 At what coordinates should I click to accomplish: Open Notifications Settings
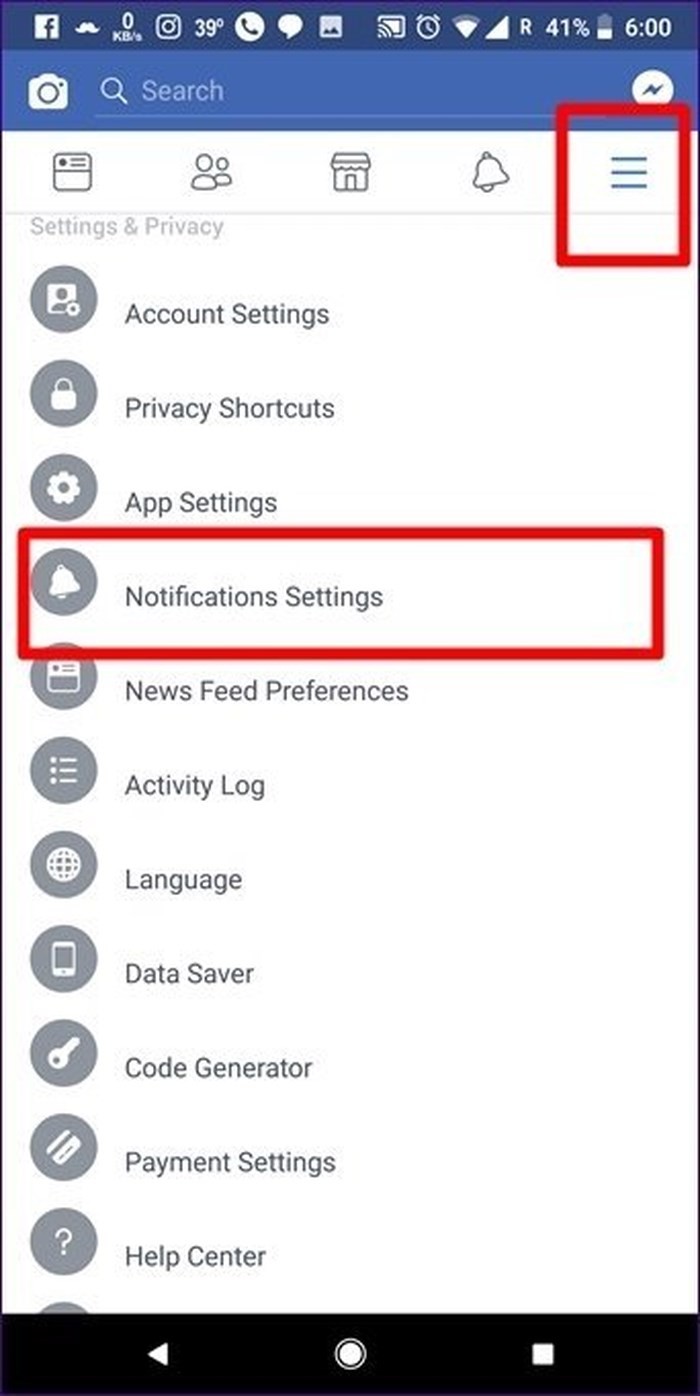pos(254,597)
